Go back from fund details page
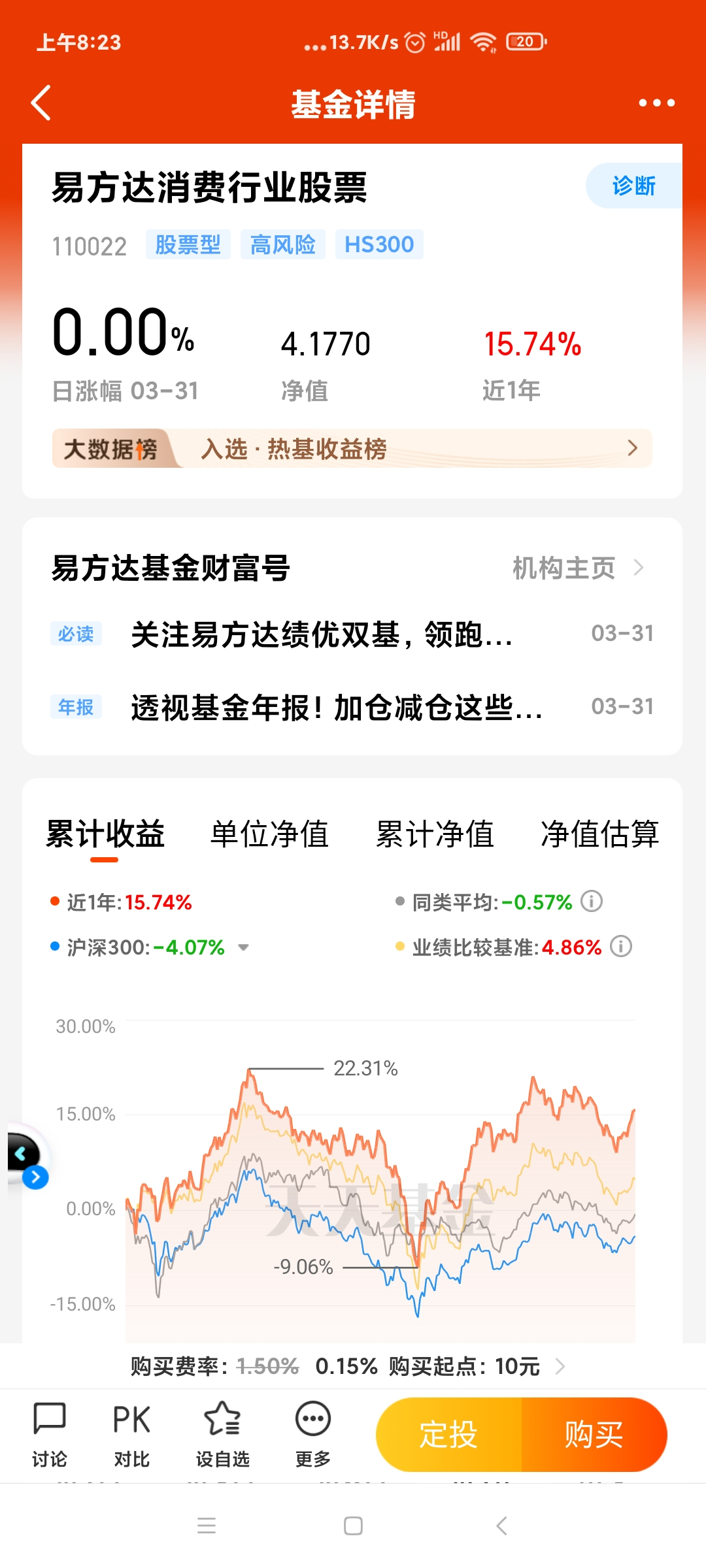706x1568 pixels. click(41, 103)
